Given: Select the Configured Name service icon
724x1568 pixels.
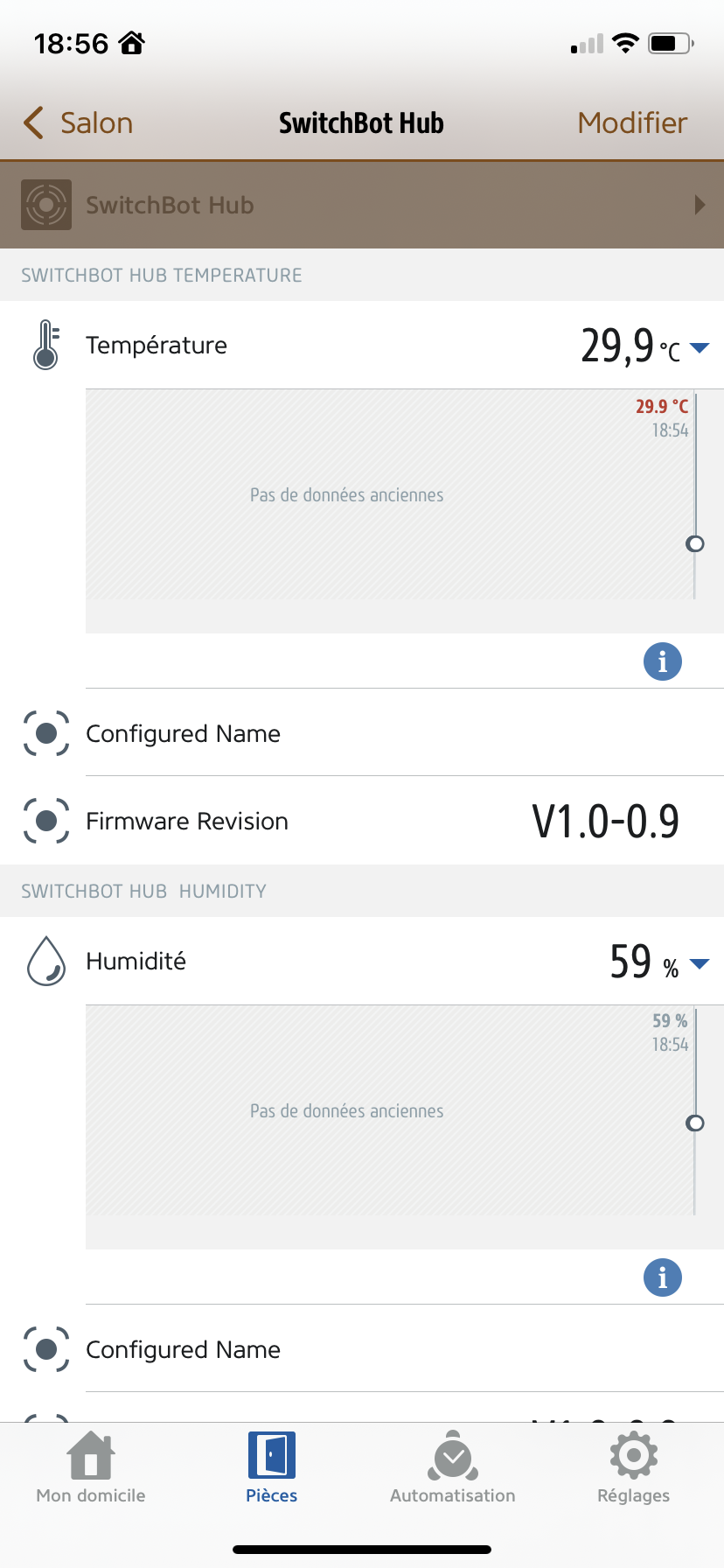Looking at the screenshot, I should click(45, 733).
